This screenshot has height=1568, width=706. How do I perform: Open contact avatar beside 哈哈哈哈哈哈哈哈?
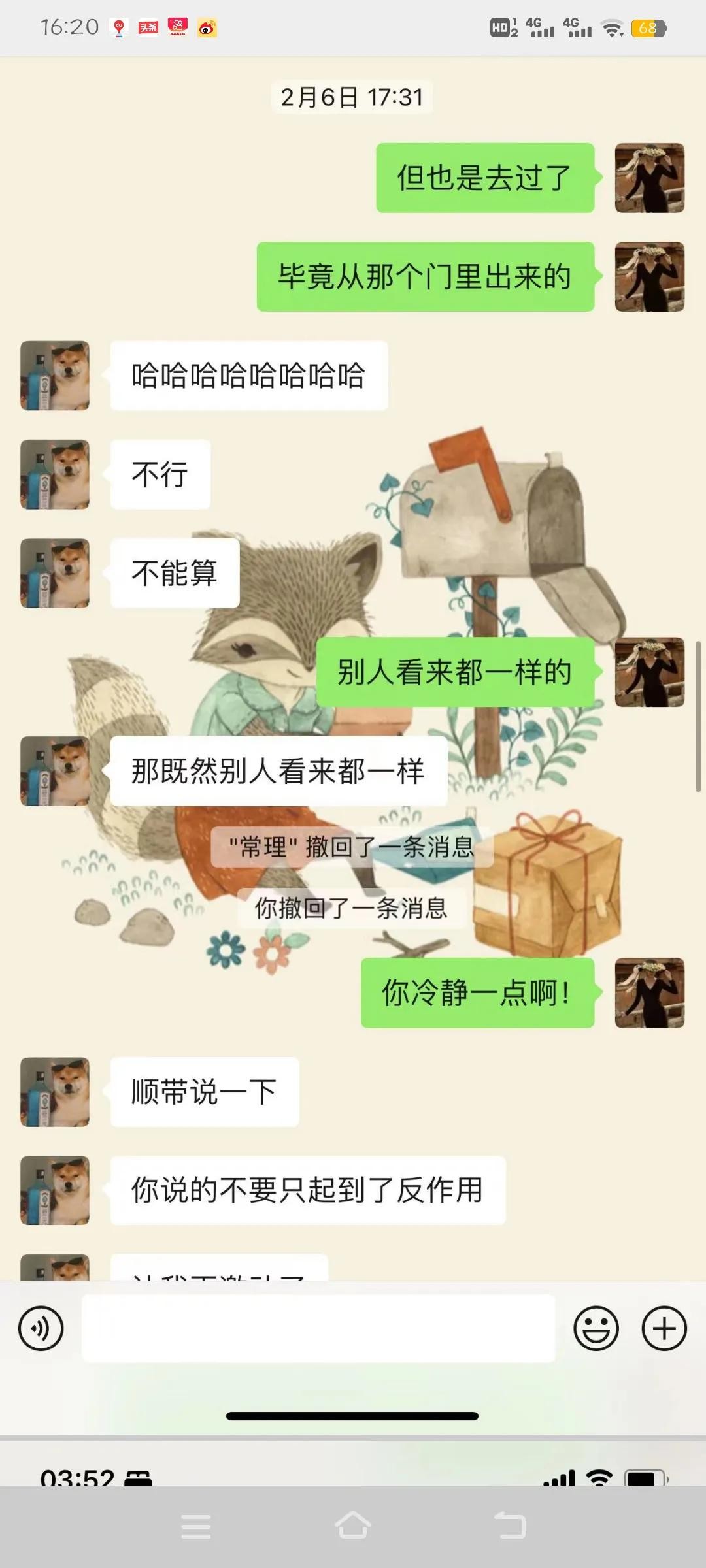55,376
